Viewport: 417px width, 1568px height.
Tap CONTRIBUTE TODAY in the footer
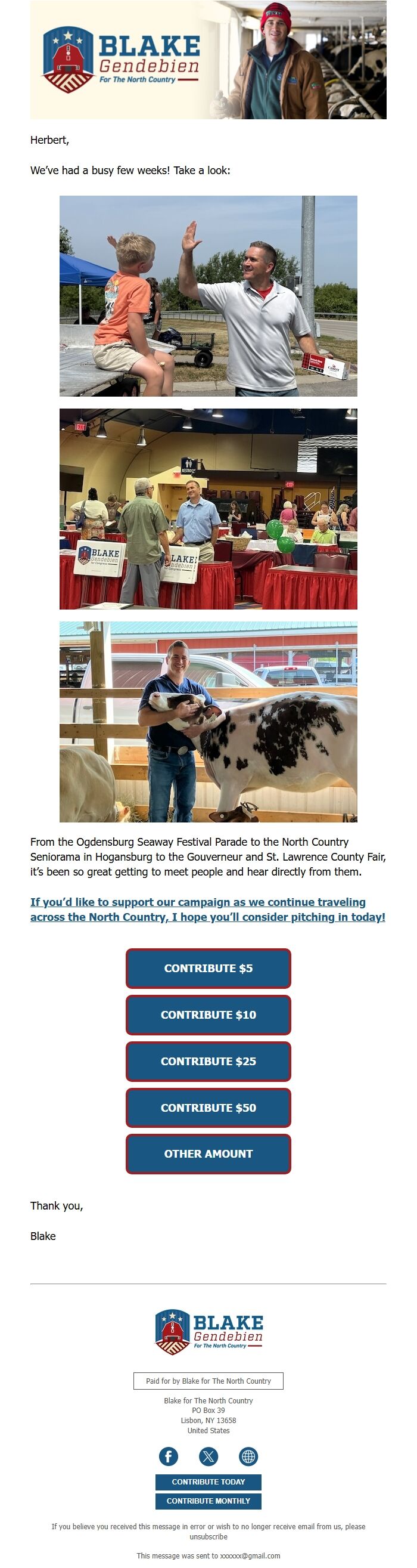pos(208,1482)
